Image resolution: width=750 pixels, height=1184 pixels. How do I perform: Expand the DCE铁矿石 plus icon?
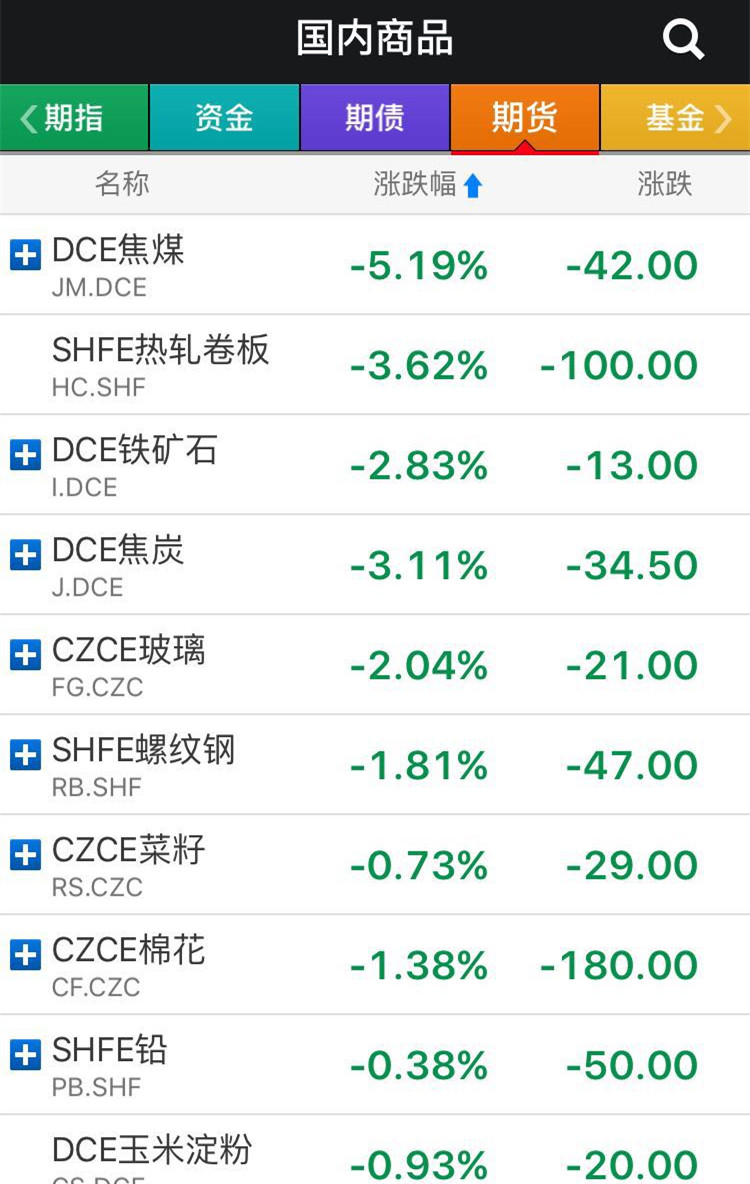tap(25, 455)
